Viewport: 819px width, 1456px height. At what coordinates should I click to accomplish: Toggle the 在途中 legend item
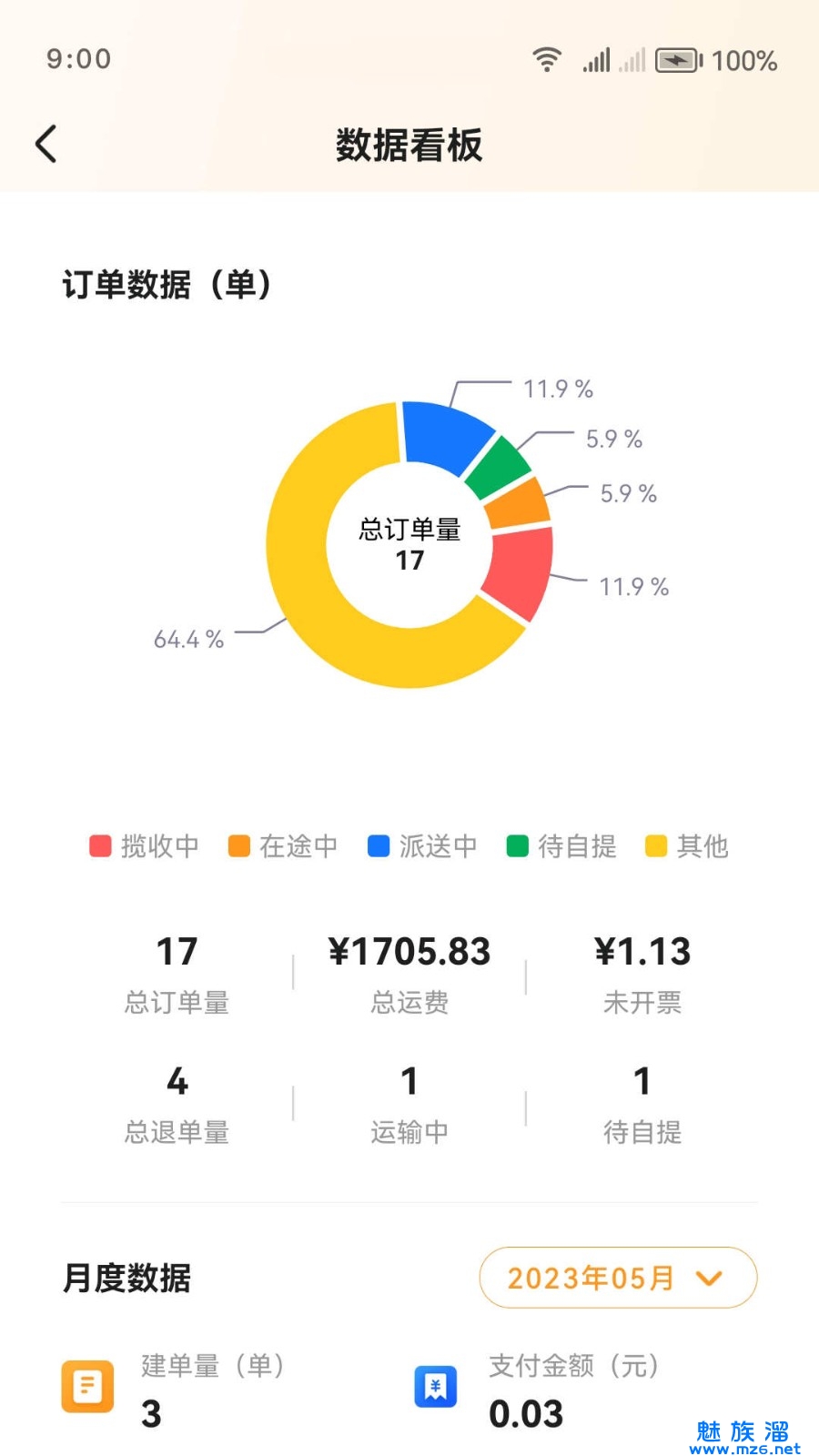click(283, 846)
